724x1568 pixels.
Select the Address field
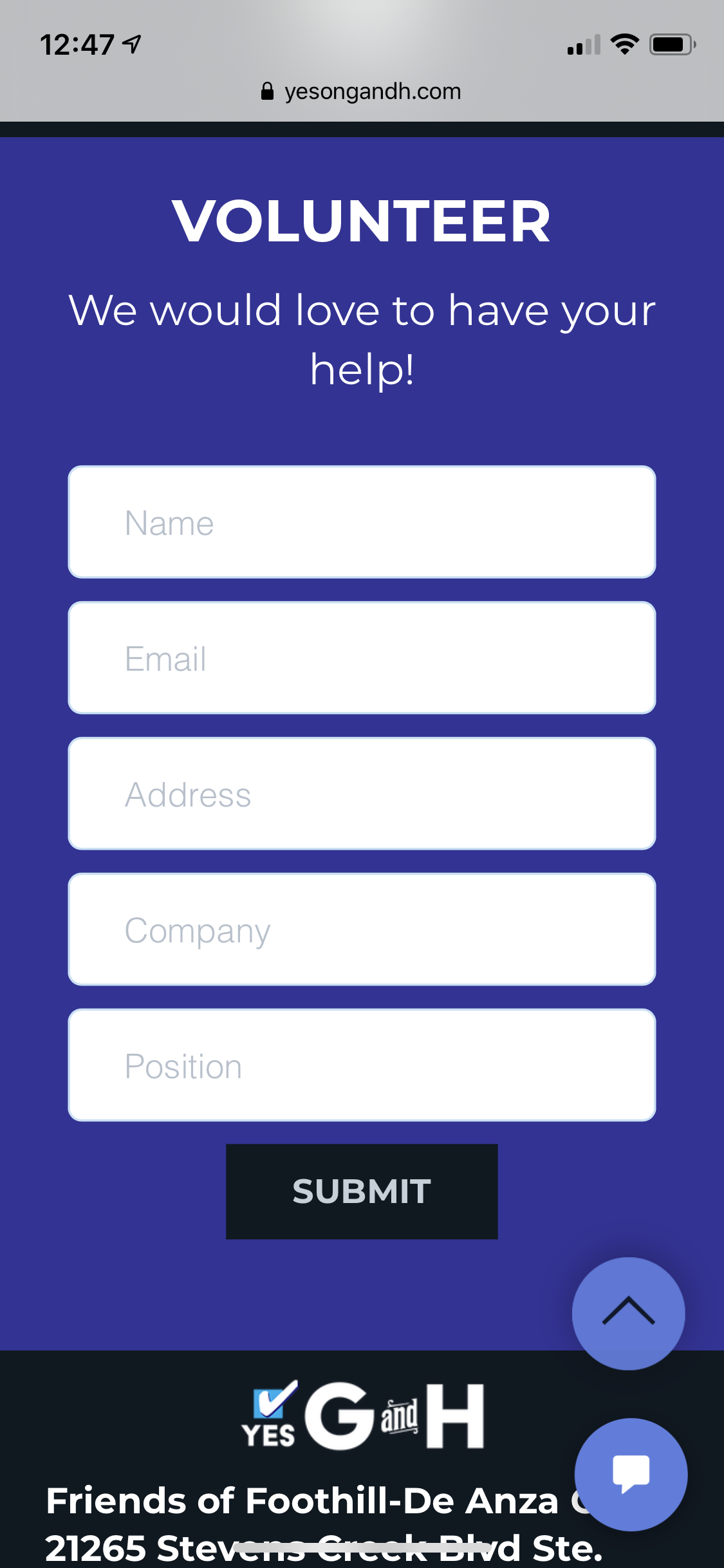(362, 794)
